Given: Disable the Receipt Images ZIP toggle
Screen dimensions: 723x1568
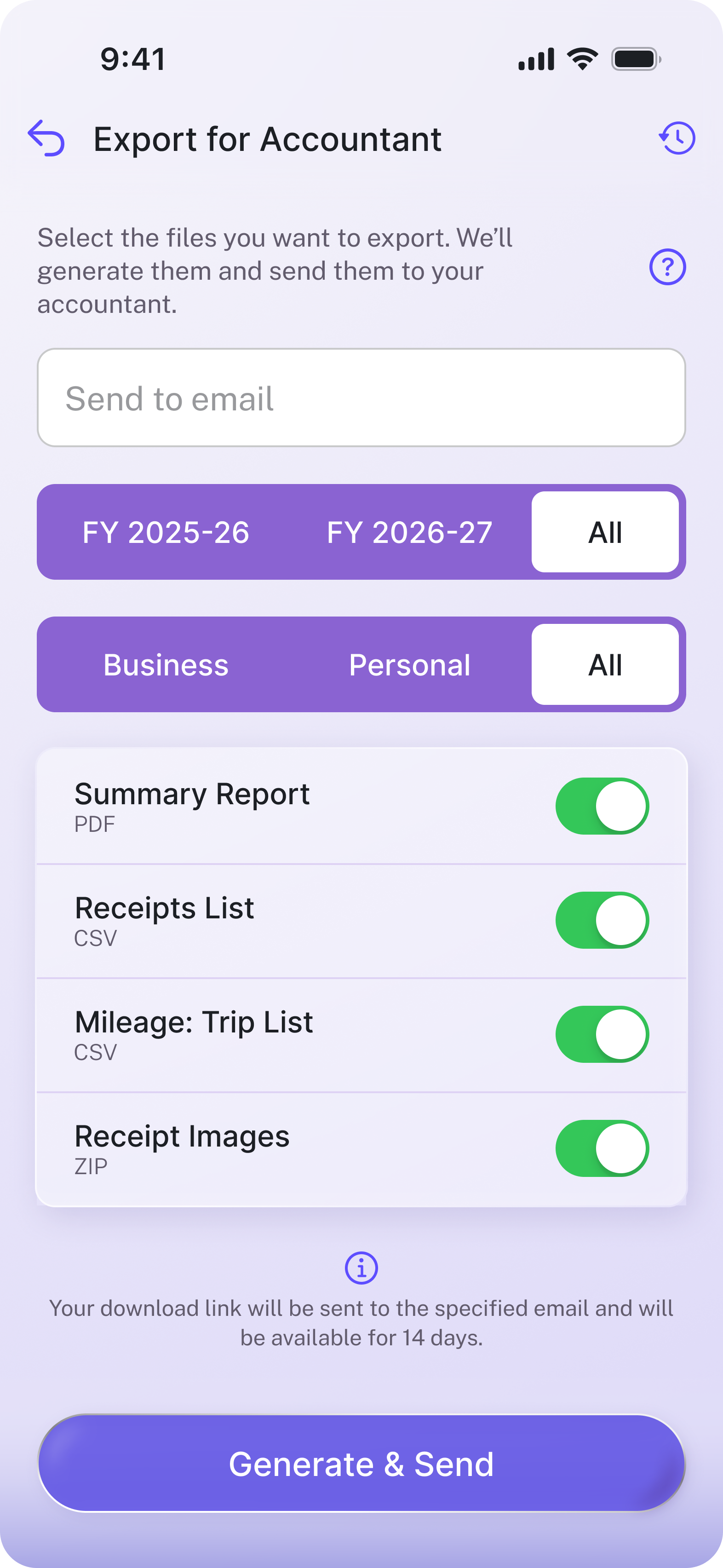Looking at the screenshot, I should tap(602, 1148).
